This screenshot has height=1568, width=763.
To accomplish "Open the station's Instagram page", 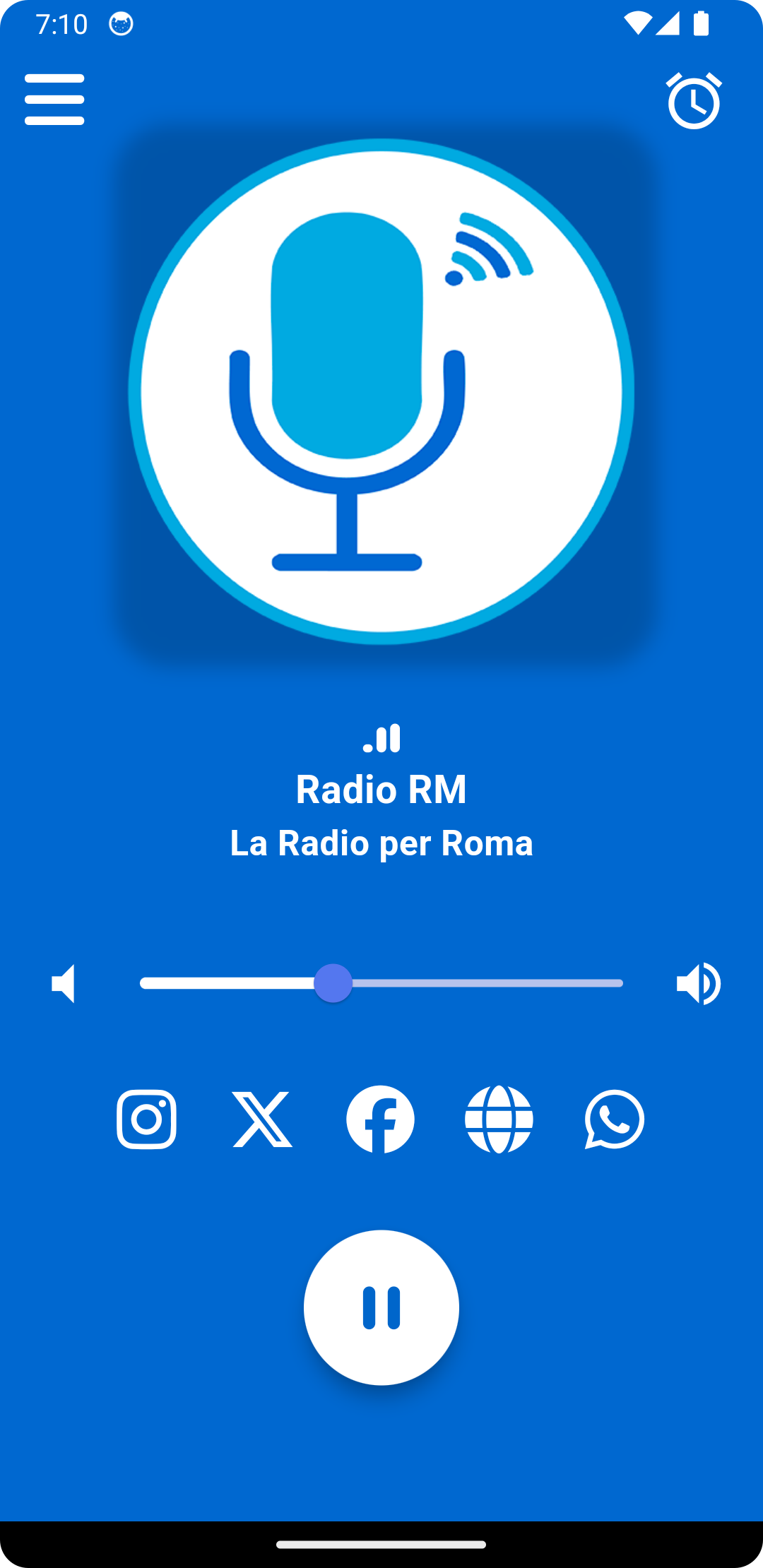I will tap(146, 1119).
